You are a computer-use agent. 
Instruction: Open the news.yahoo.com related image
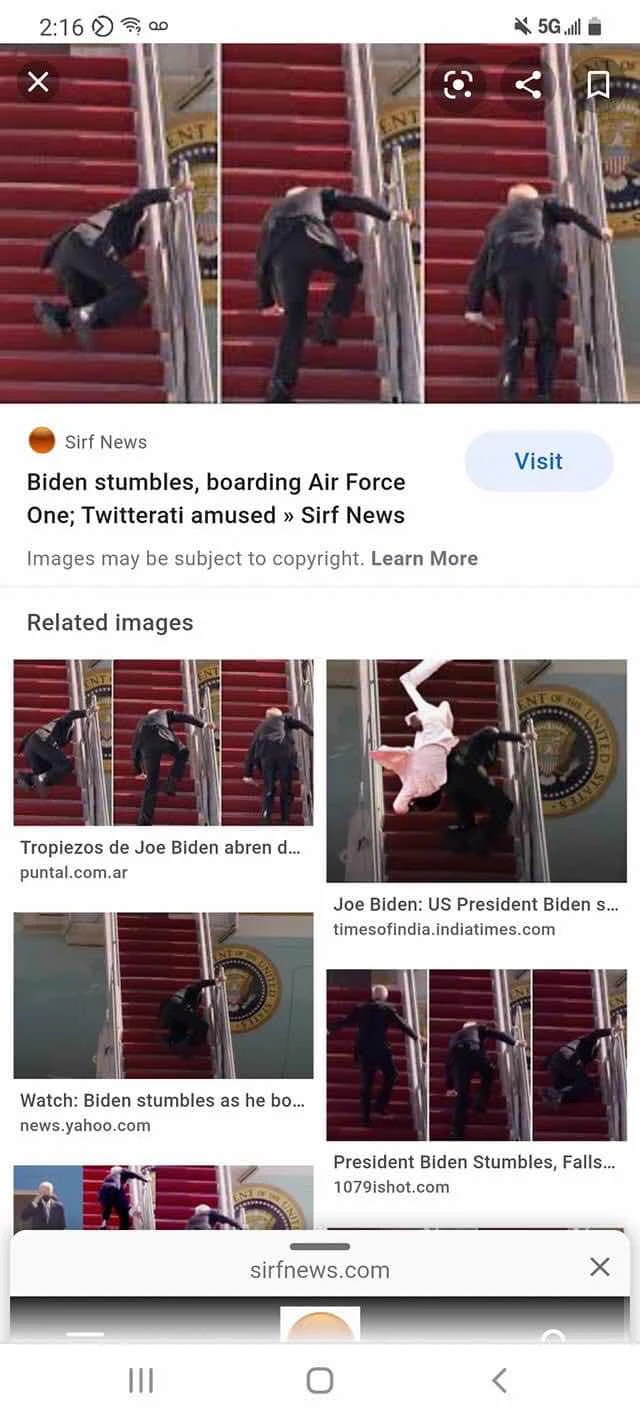163,995
